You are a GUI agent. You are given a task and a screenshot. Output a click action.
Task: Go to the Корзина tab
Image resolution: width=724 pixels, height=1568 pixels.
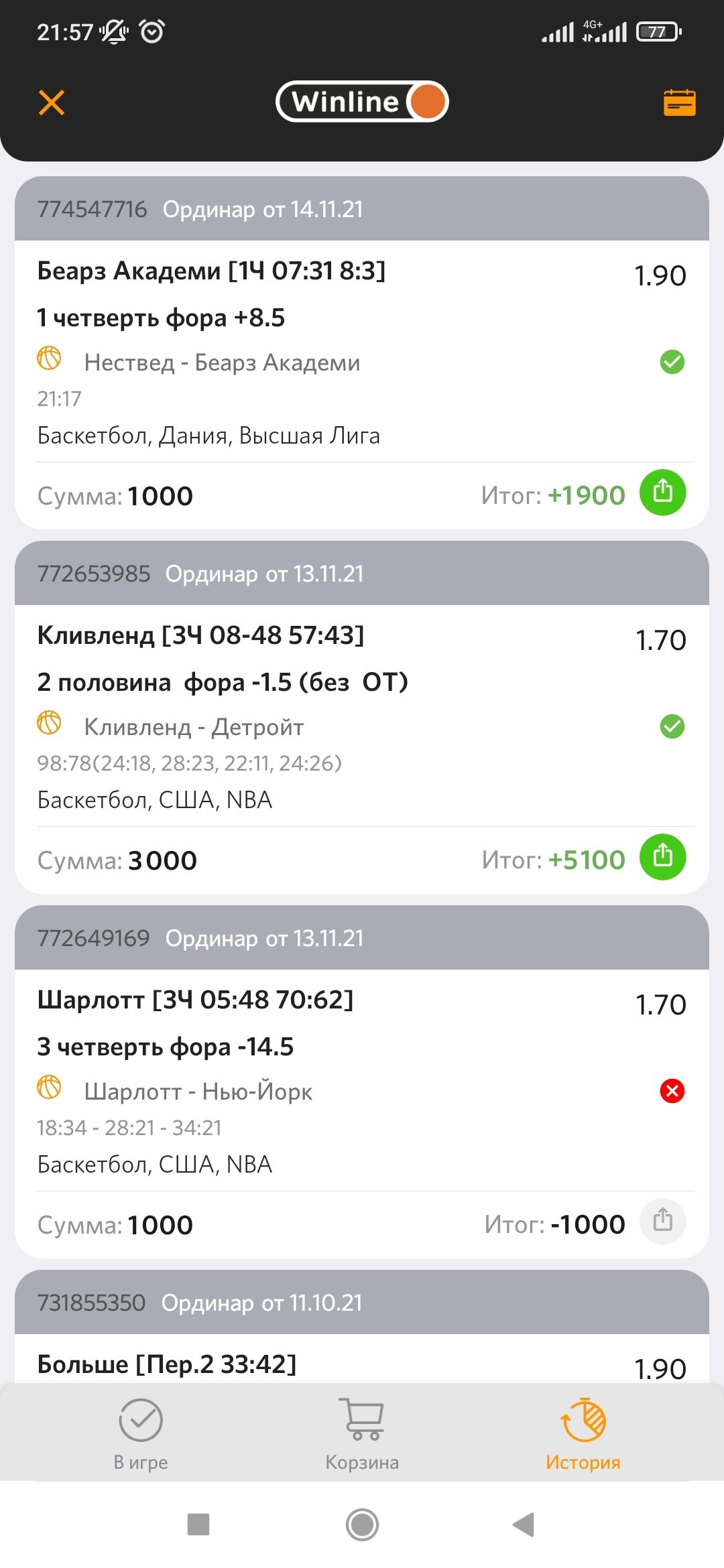pyautogui.click(x=362, y=1433)
